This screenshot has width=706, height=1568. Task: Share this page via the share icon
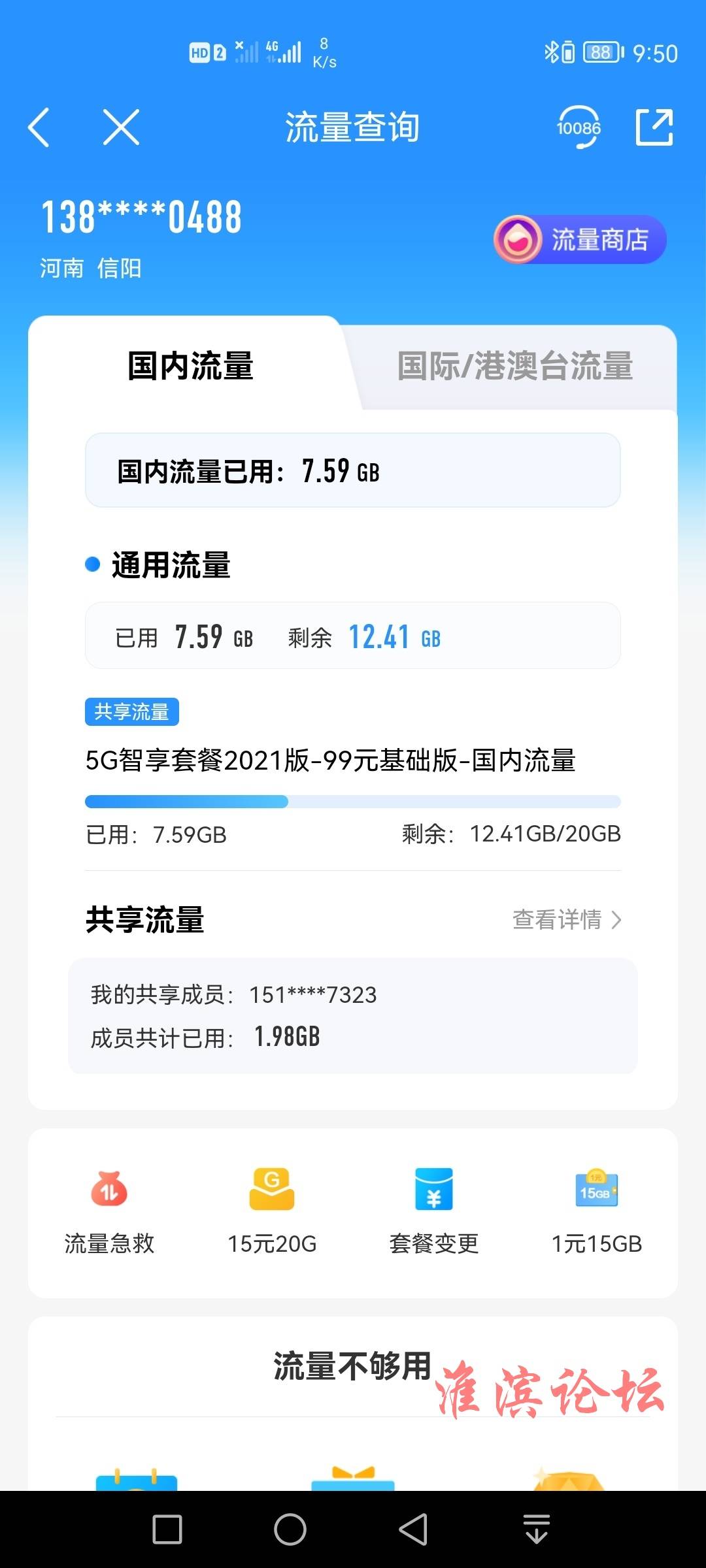point(654,127)
